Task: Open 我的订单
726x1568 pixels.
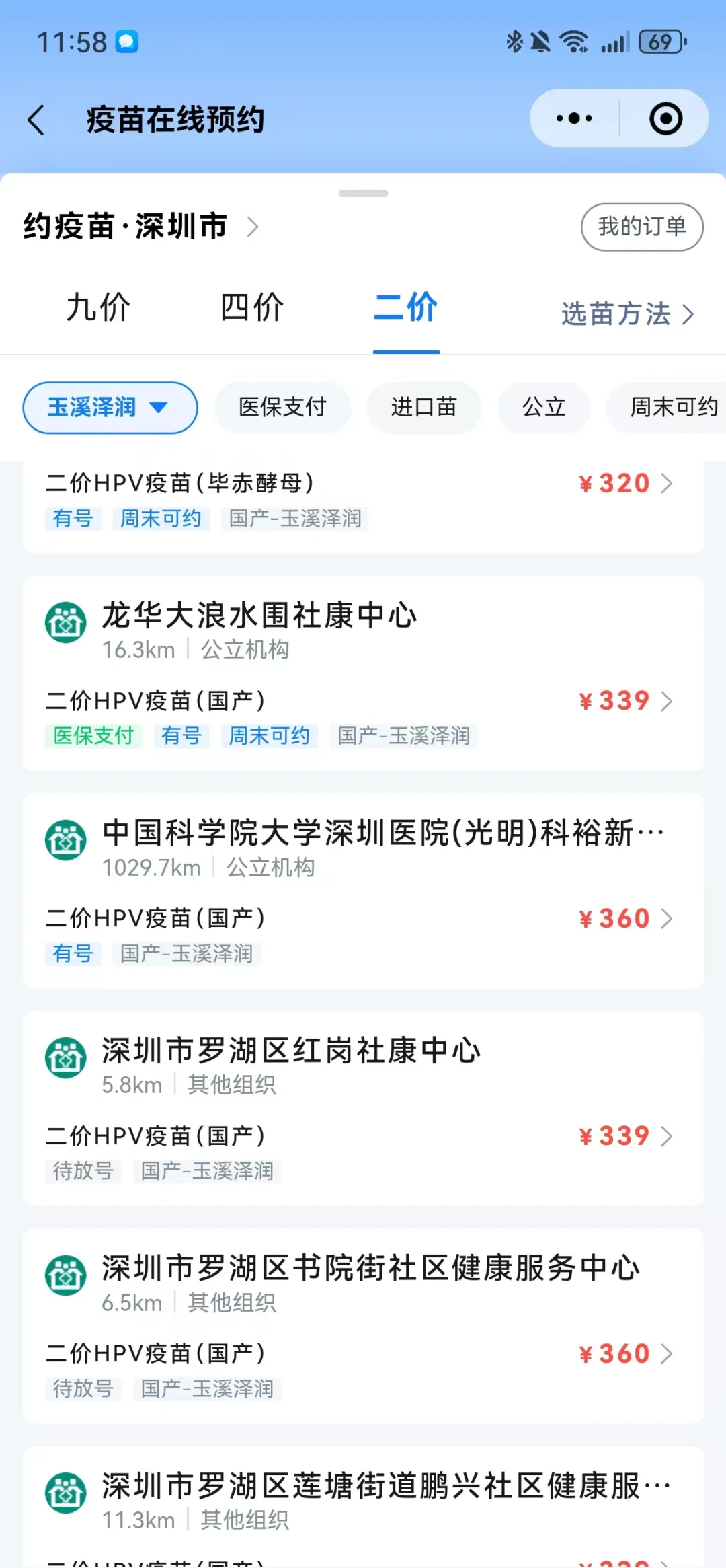Action: pos(642,227)
